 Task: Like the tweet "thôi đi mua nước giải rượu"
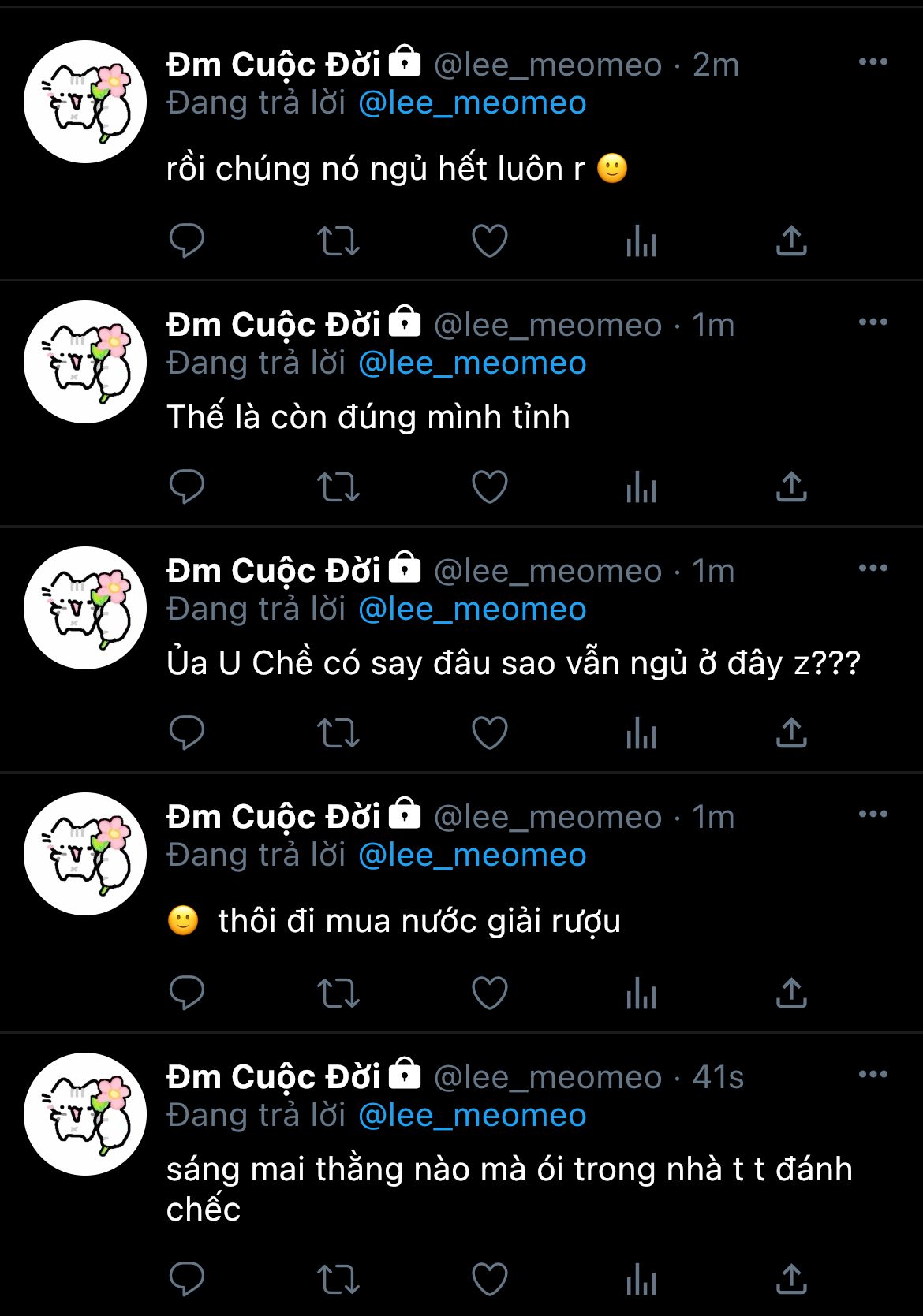point(489,993)
